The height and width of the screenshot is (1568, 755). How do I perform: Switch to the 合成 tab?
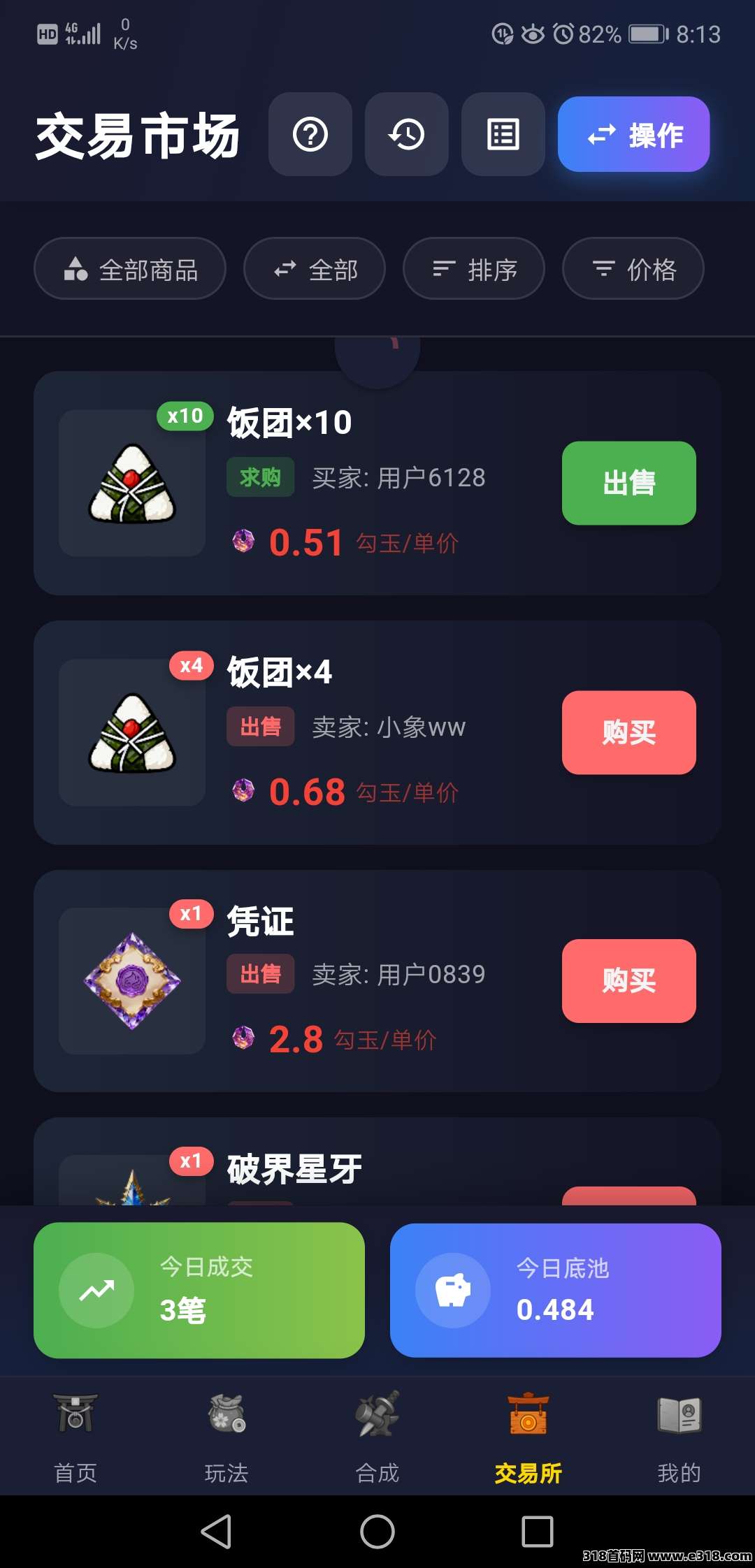coord(377,1437)
